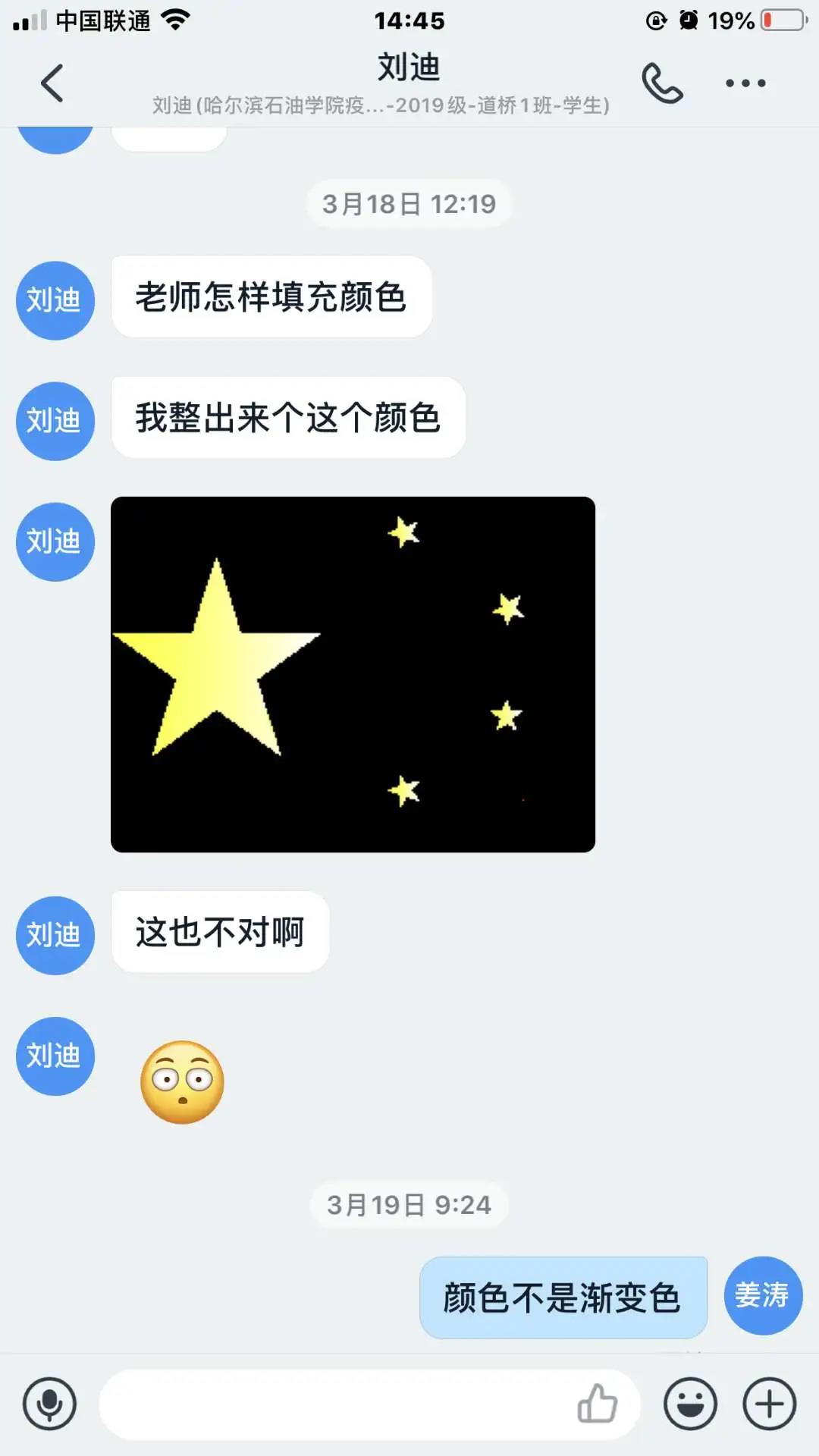Open 刘迪's avatar beside 老师怎样填充颜色
Image resolution: width=819 pixels, height=1456 pixels.
tap(55, 300)
